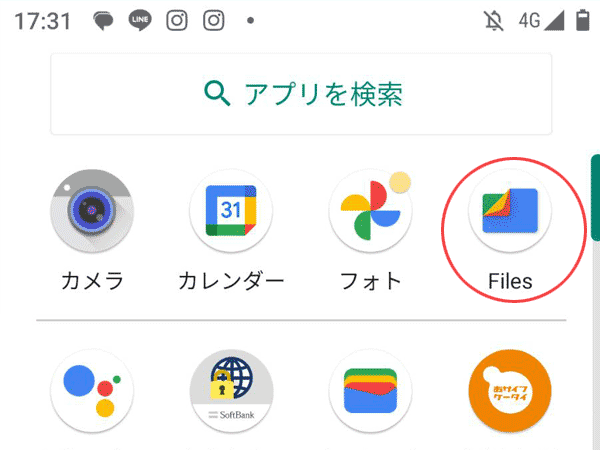This screenshot has width=600, height=450.
Task: Open the Google Wallet app
Action: (x=370, y=390)
